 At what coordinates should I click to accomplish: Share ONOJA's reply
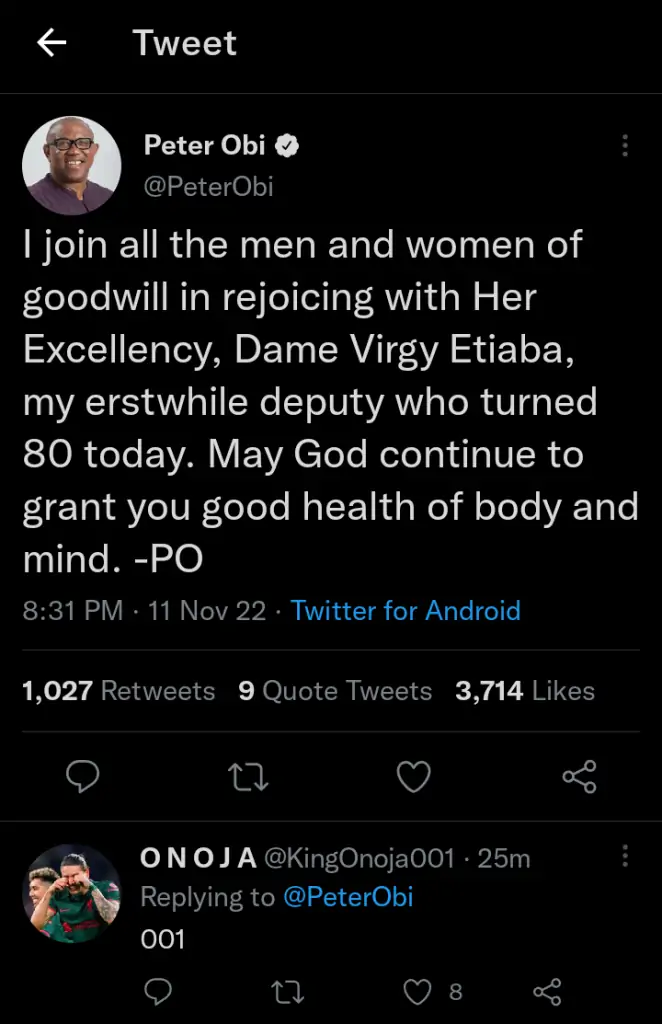tap(546, 991)
